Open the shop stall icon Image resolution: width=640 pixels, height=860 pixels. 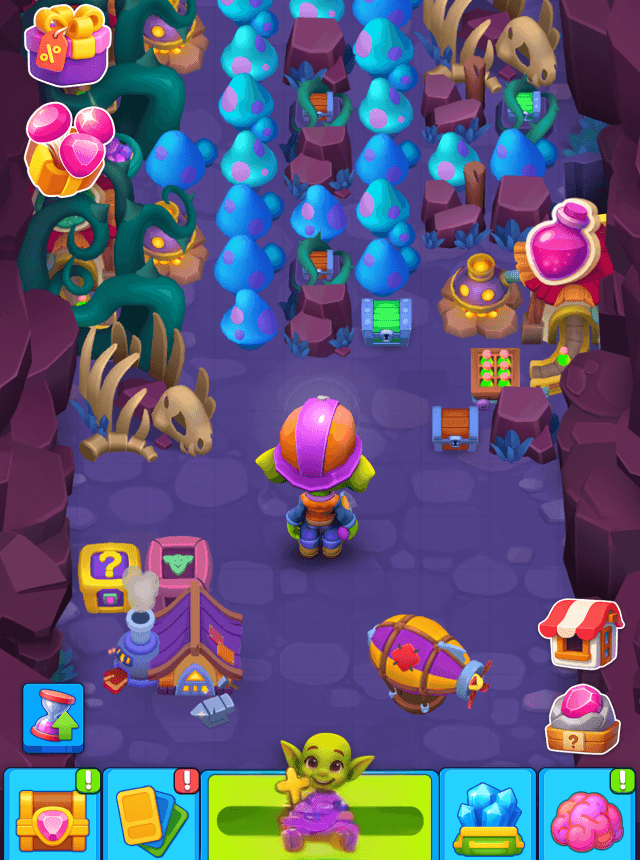click(581, 632)
